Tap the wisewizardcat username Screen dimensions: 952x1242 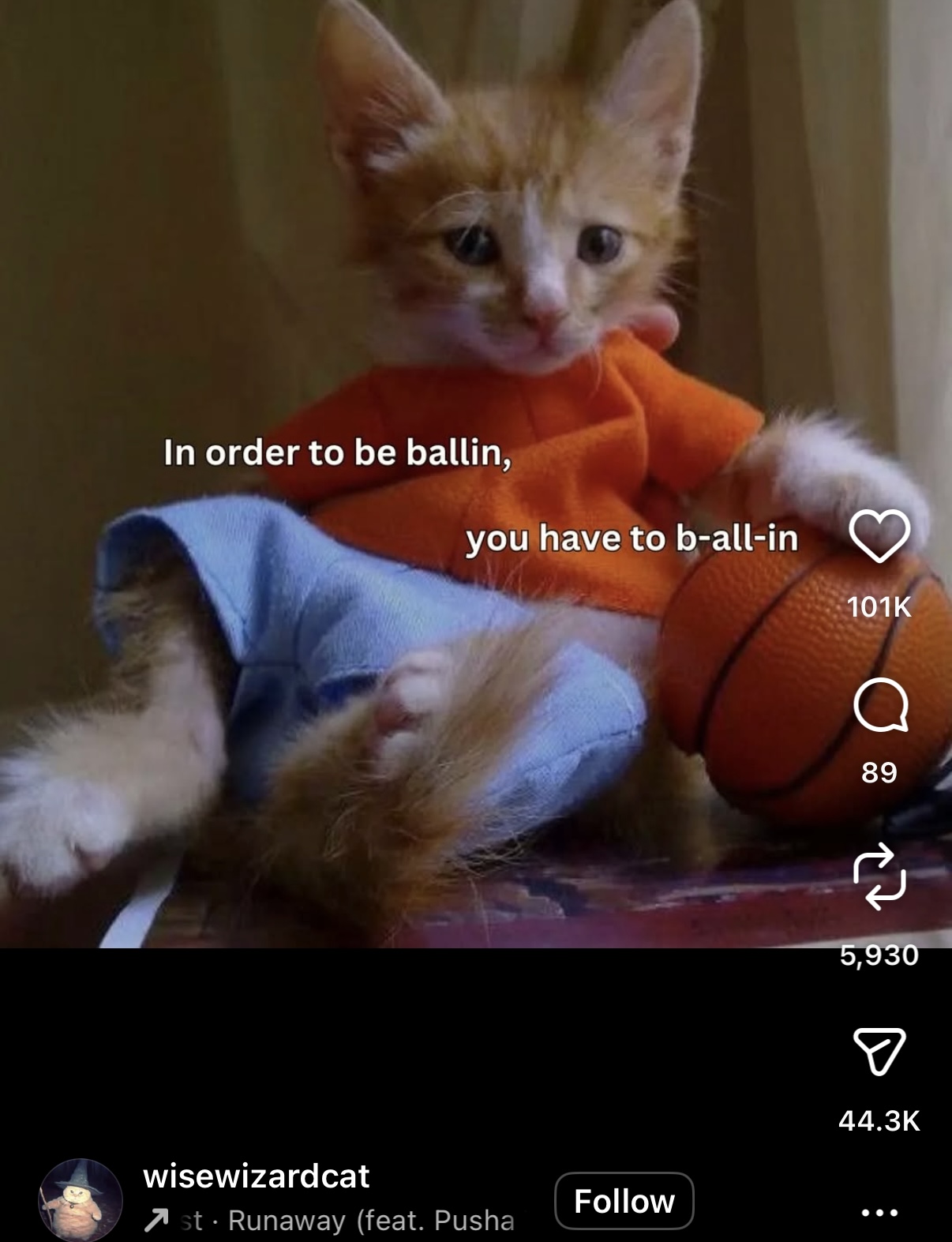(256, 1176)
